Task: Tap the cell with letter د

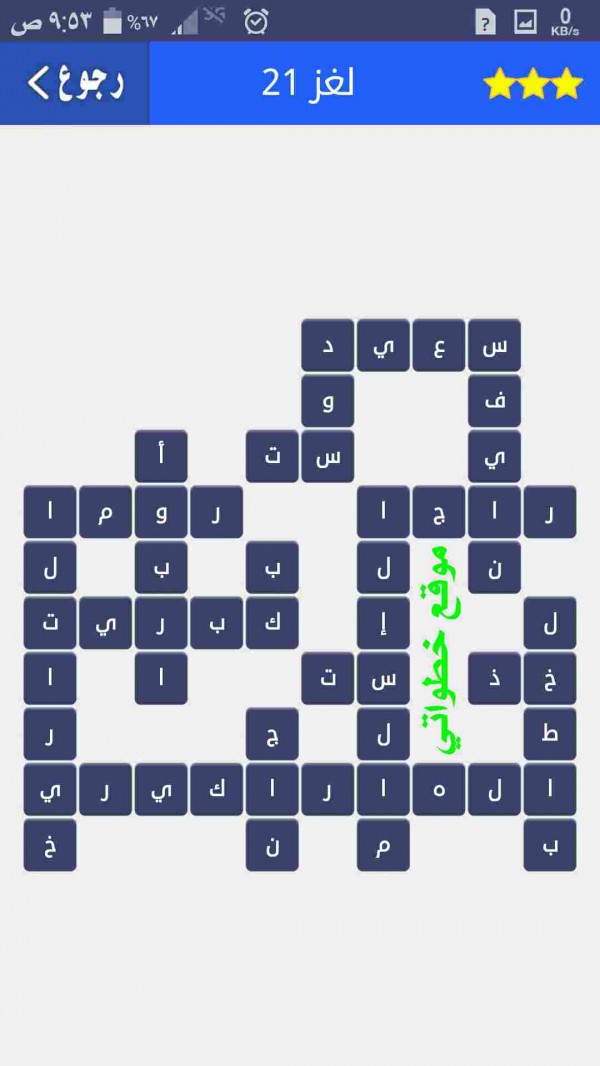Action: pyautogui.click(x=328, y=345)
